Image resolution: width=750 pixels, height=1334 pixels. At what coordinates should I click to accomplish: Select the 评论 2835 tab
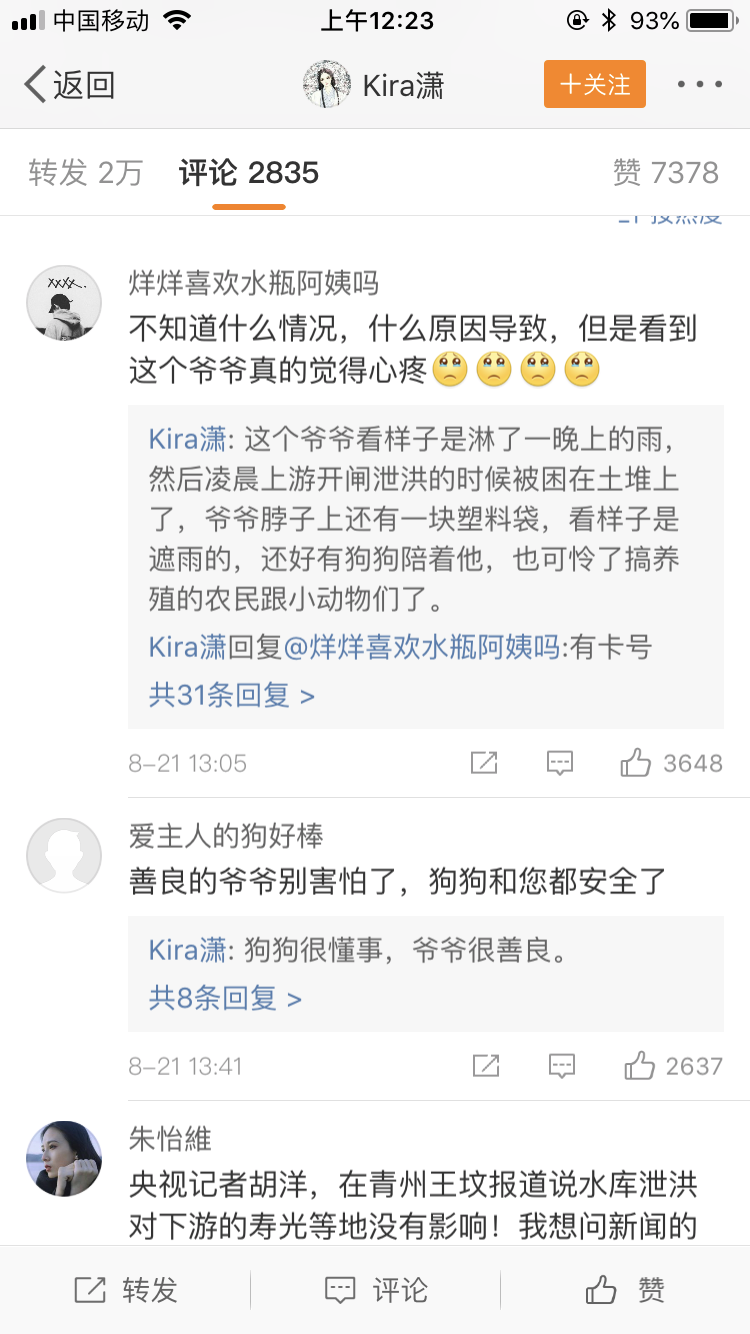click(249, 173)
